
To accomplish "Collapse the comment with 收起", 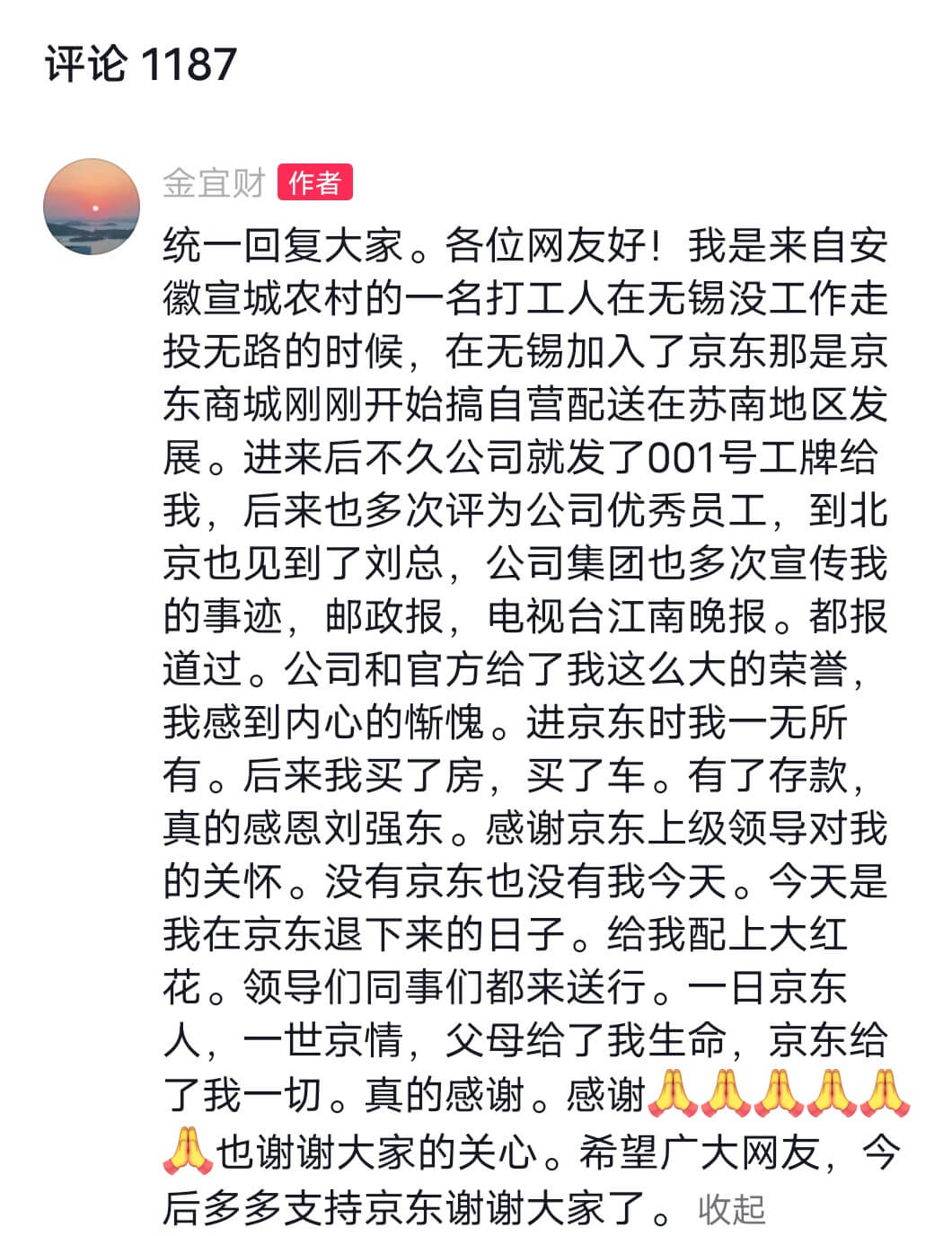I will 731,1208.
